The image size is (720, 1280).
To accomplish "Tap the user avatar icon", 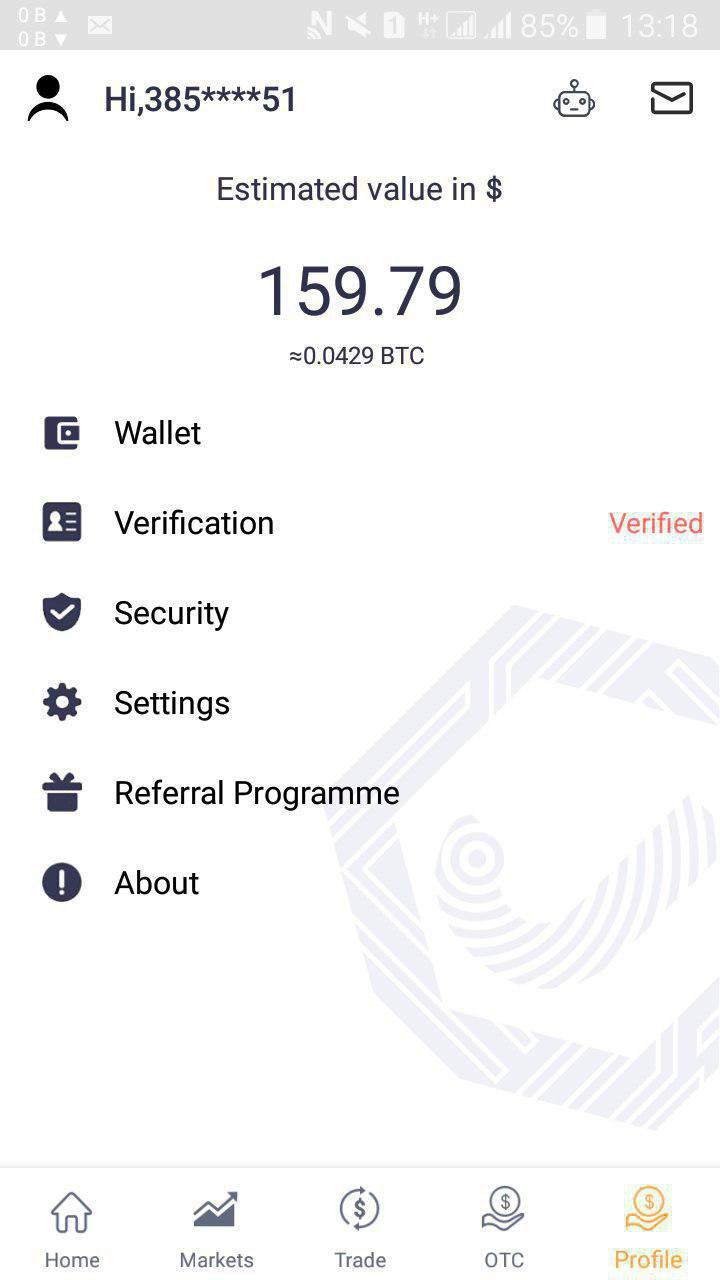I will (x=48, y=99).
